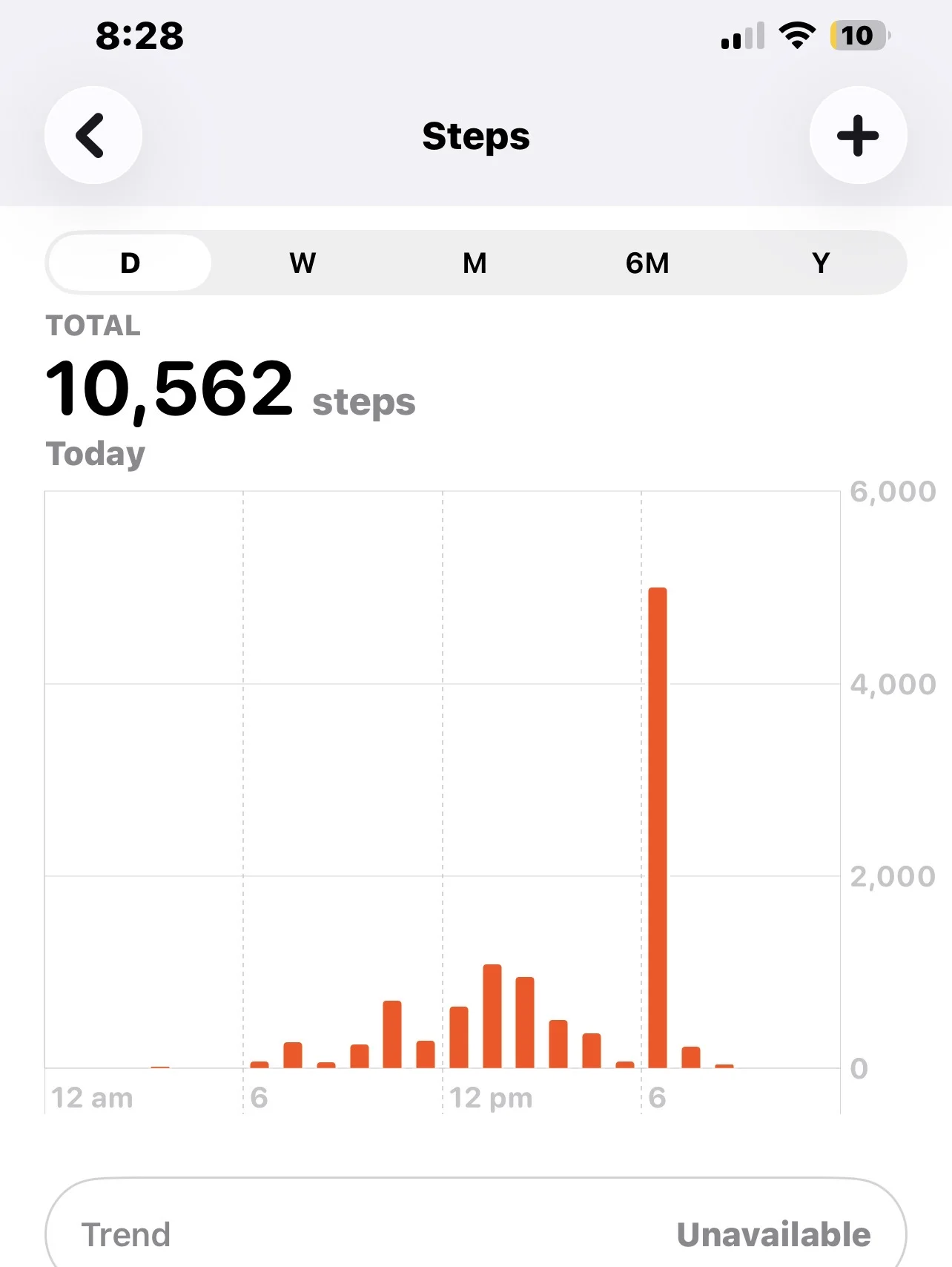Add step data with the plus button
The width and height of the screenshot is (952, 1267).
click(858, 135)
